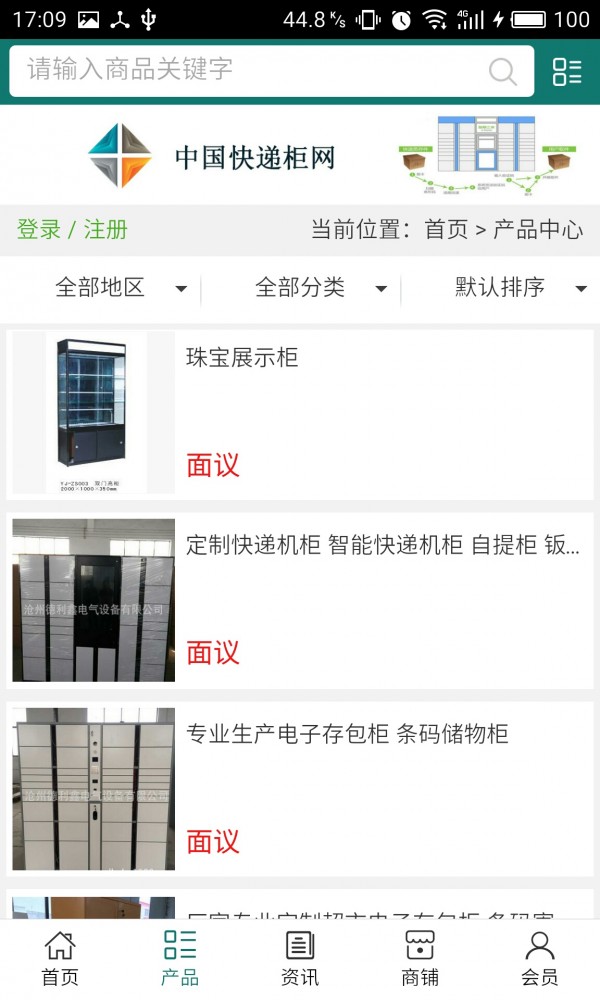Expand the 全部分类 category dropdown

pos(320,288)
